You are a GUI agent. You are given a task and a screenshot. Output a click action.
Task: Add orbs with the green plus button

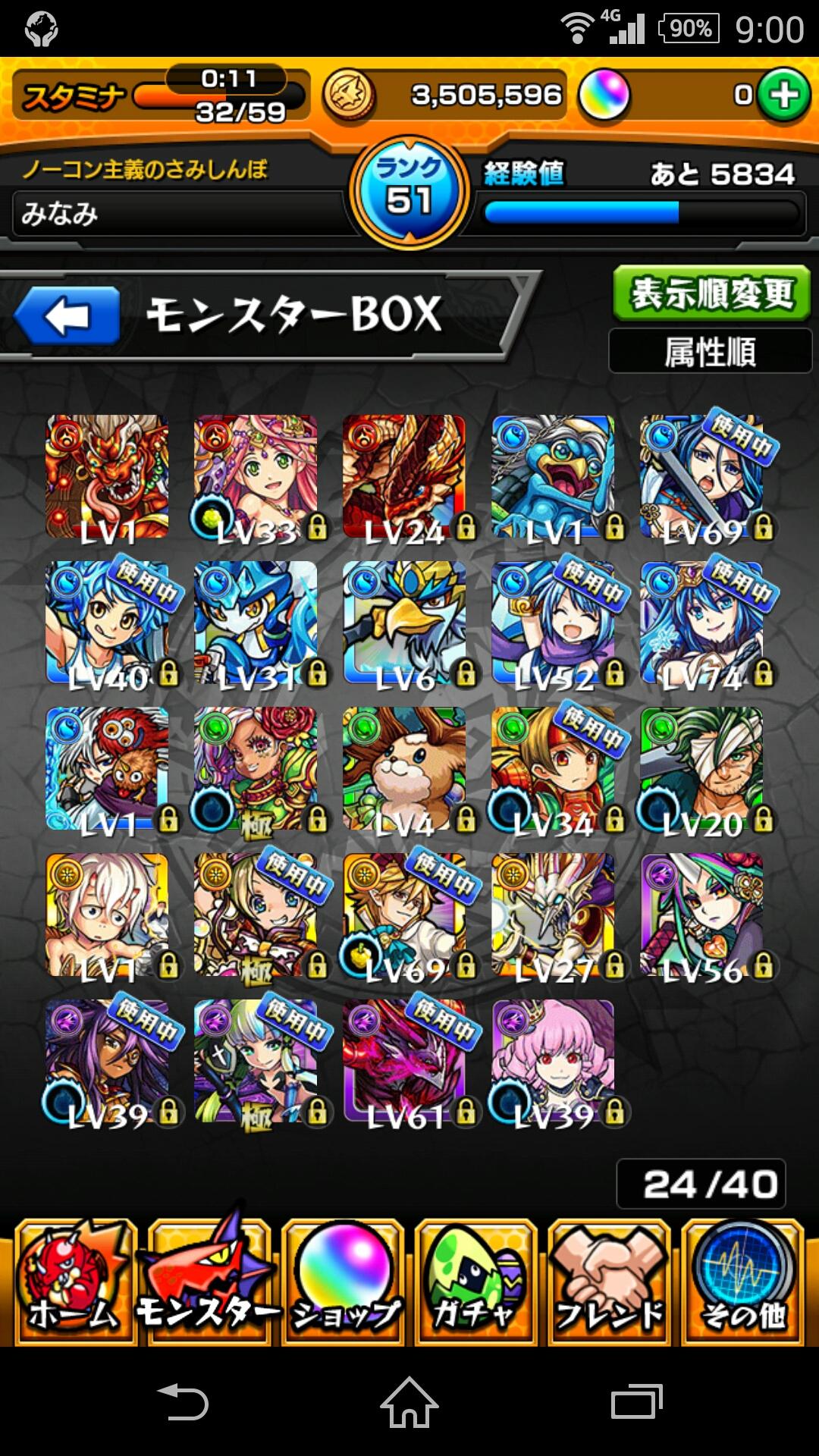click(784, 96)
